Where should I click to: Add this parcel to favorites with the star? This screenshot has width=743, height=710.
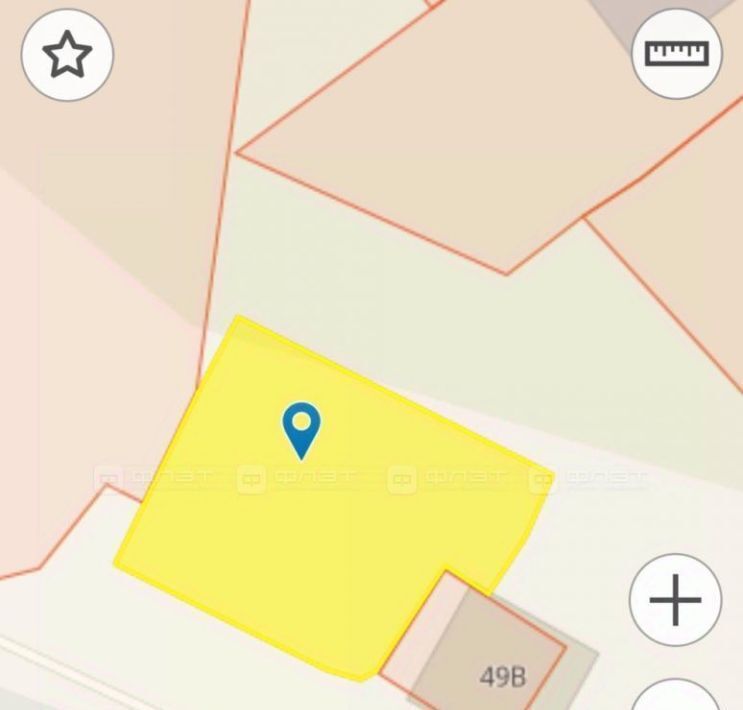tap(67, 54)
